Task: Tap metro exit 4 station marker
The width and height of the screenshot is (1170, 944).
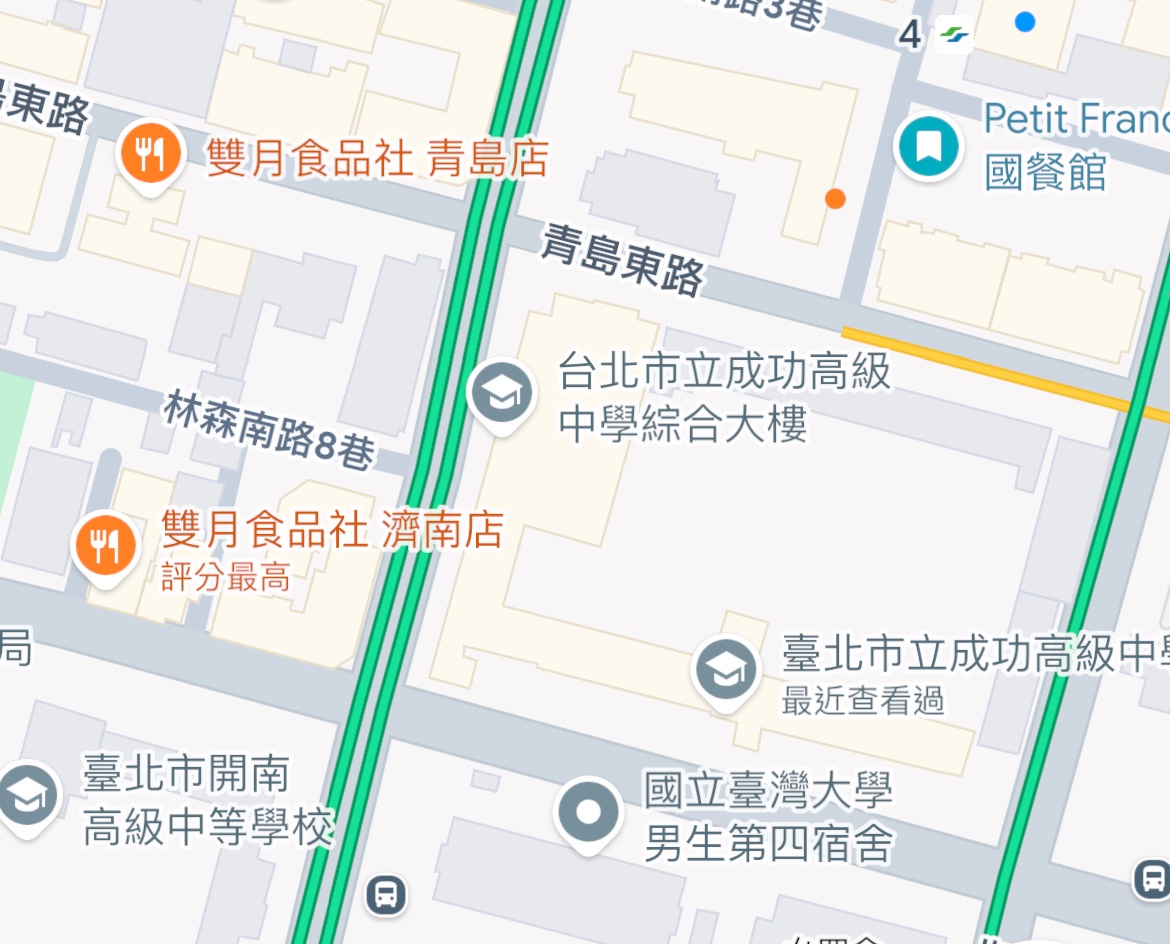Action: tap(954, 37)
